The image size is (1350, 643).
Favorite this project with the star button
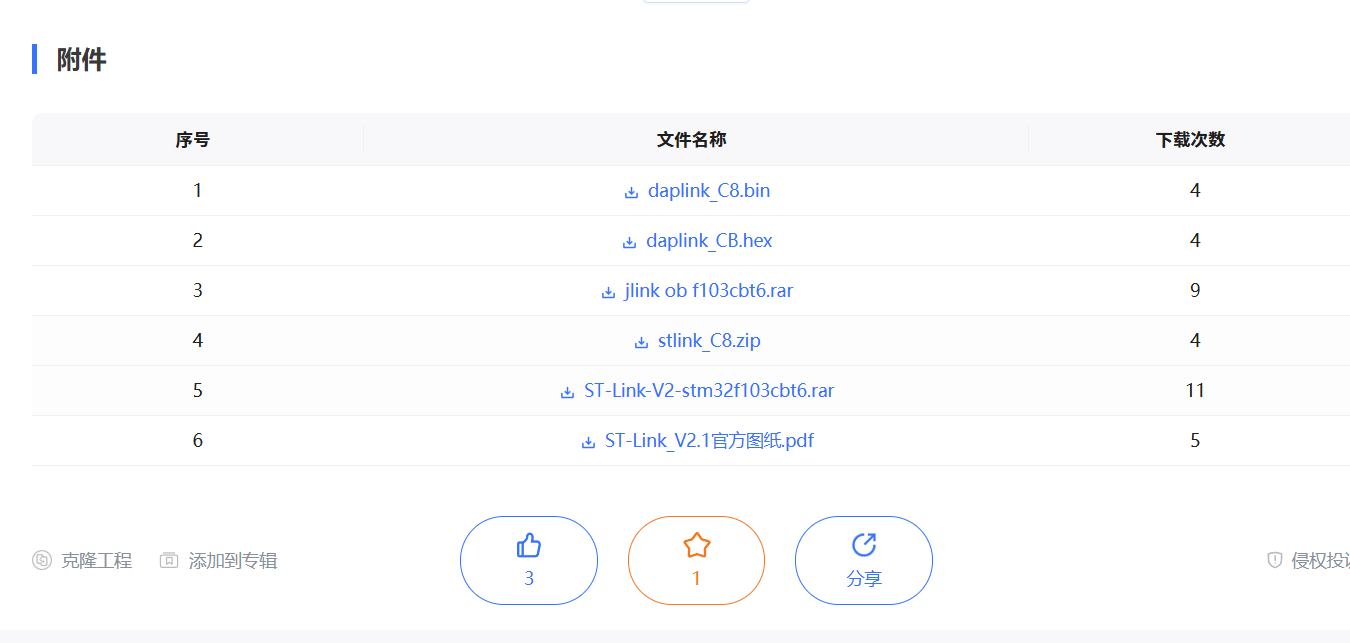(696, 560)
